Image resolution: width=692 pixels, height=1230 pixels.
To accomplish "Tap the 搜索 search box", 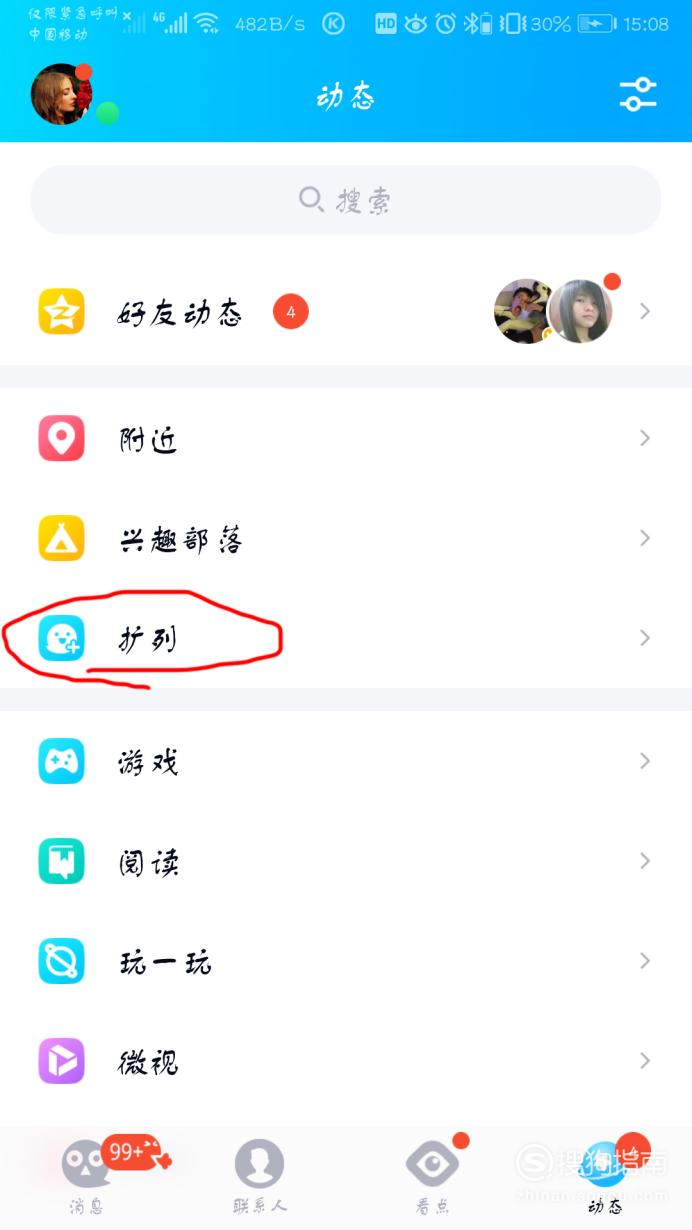I will point(346,200).
